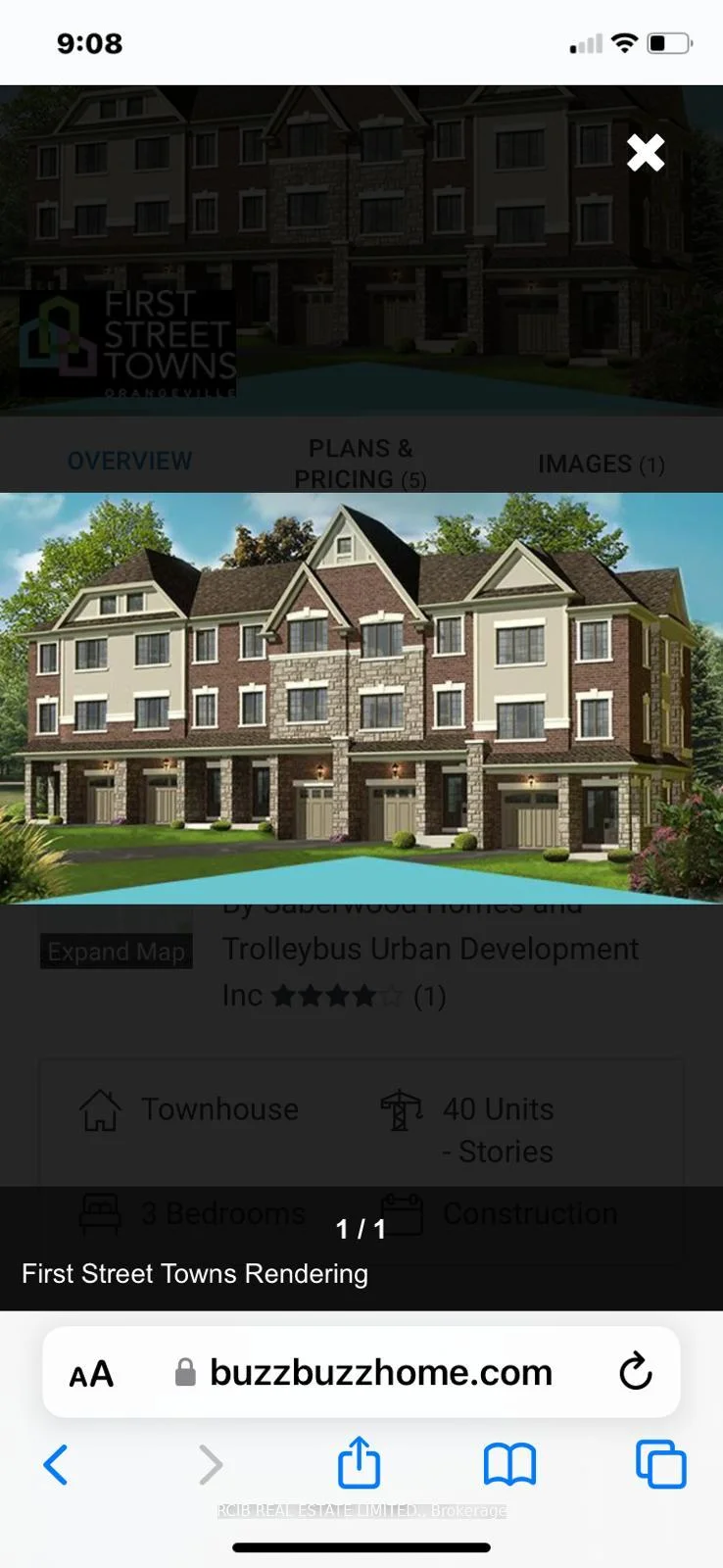Reload the buzzbuzzhome.com page

click(636, 1371)
